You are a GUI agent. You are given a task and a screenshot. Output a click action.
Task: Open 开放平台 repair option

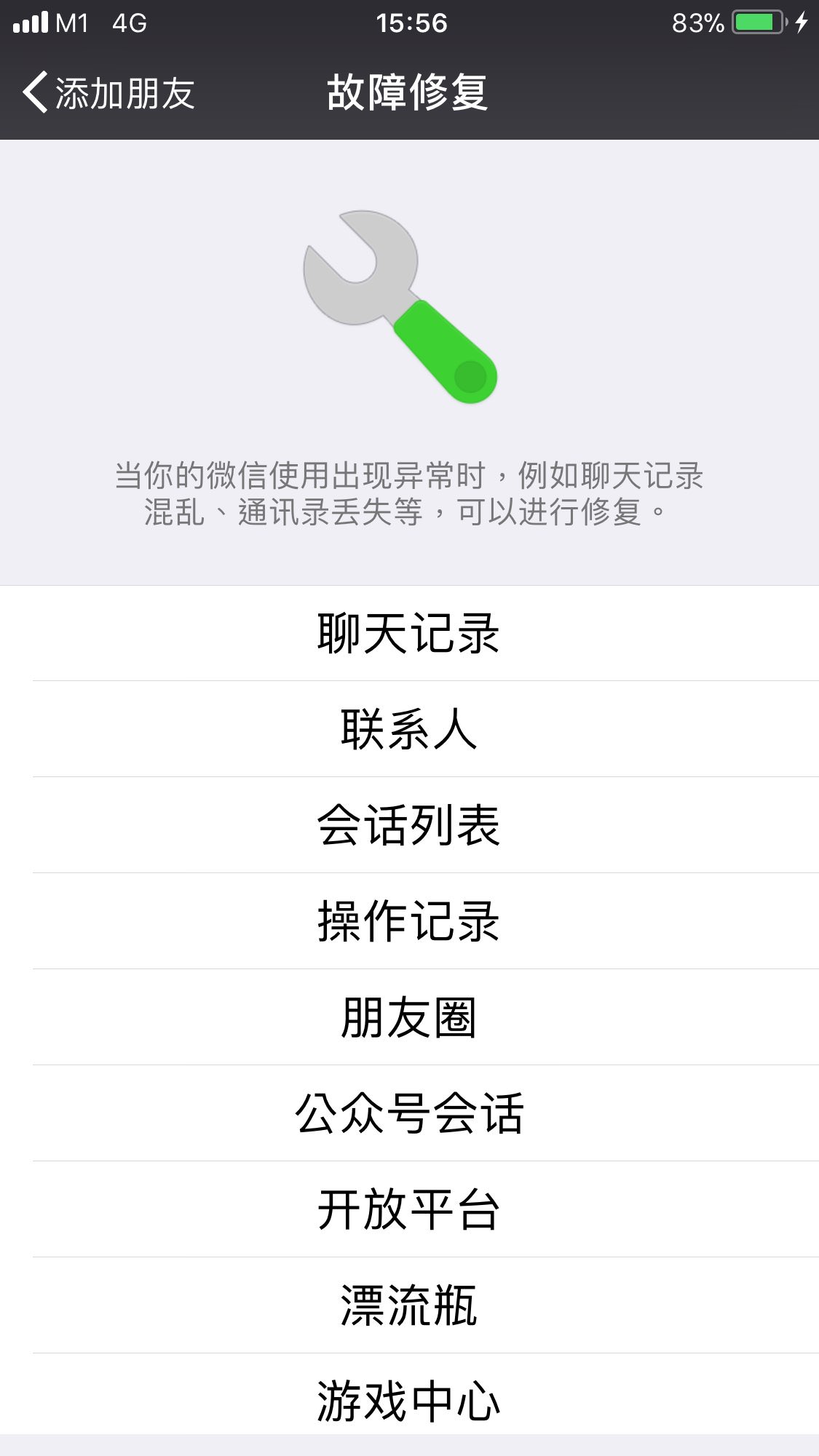(x=409, y=1209)
